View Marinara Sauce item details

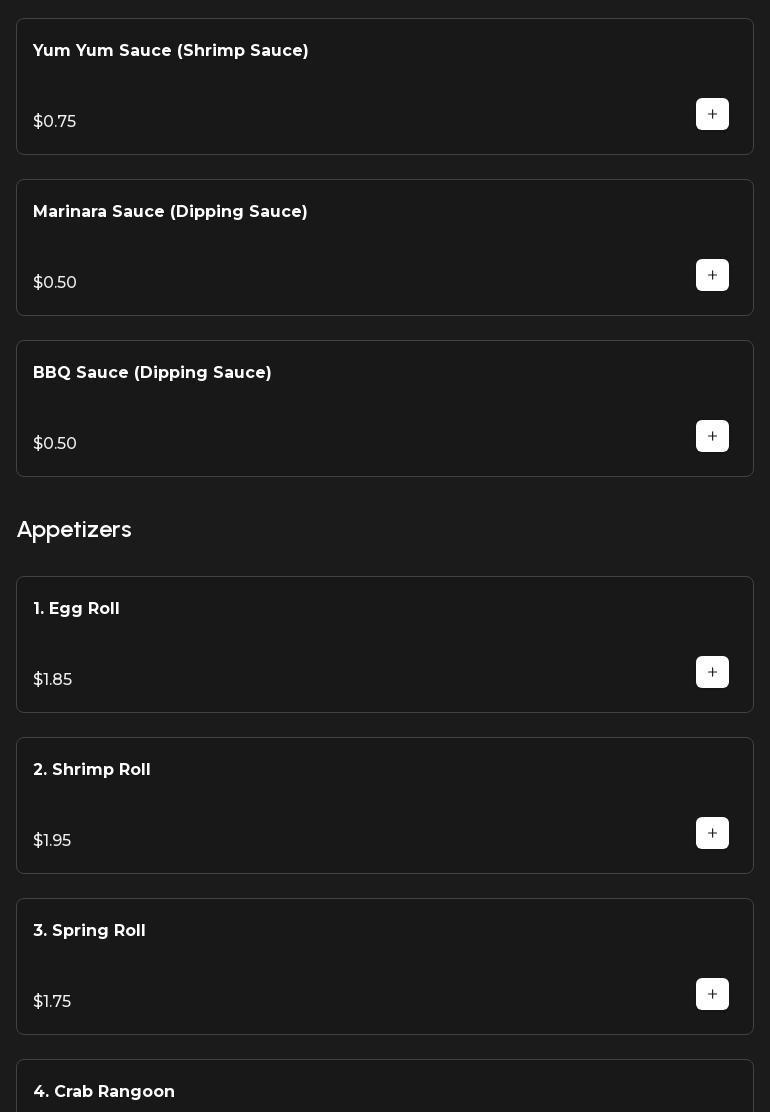click(x=300, y=247)
